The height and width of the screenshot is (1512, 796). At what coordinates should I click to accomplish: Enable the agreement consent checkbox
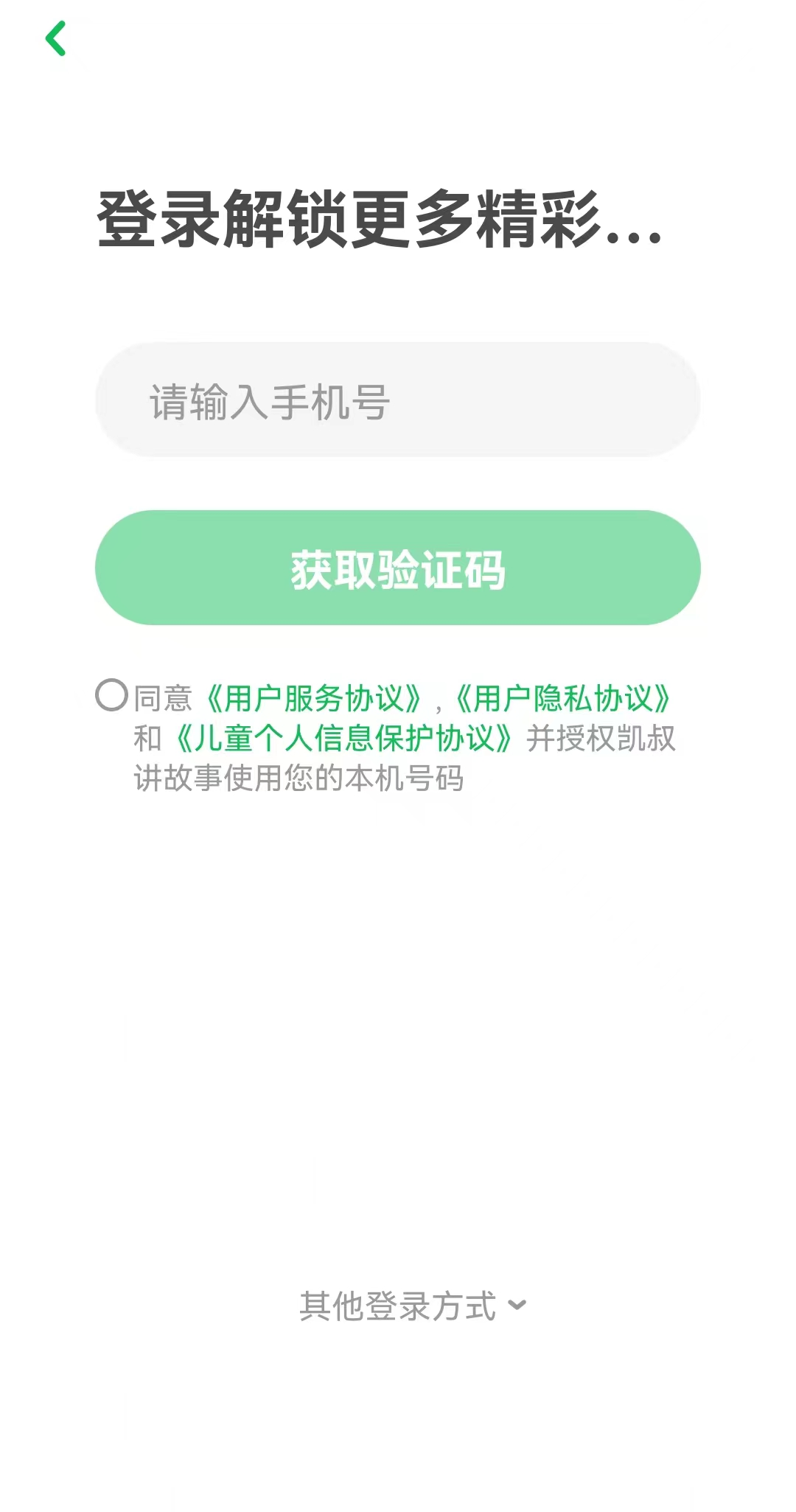(x=111, y=696)
